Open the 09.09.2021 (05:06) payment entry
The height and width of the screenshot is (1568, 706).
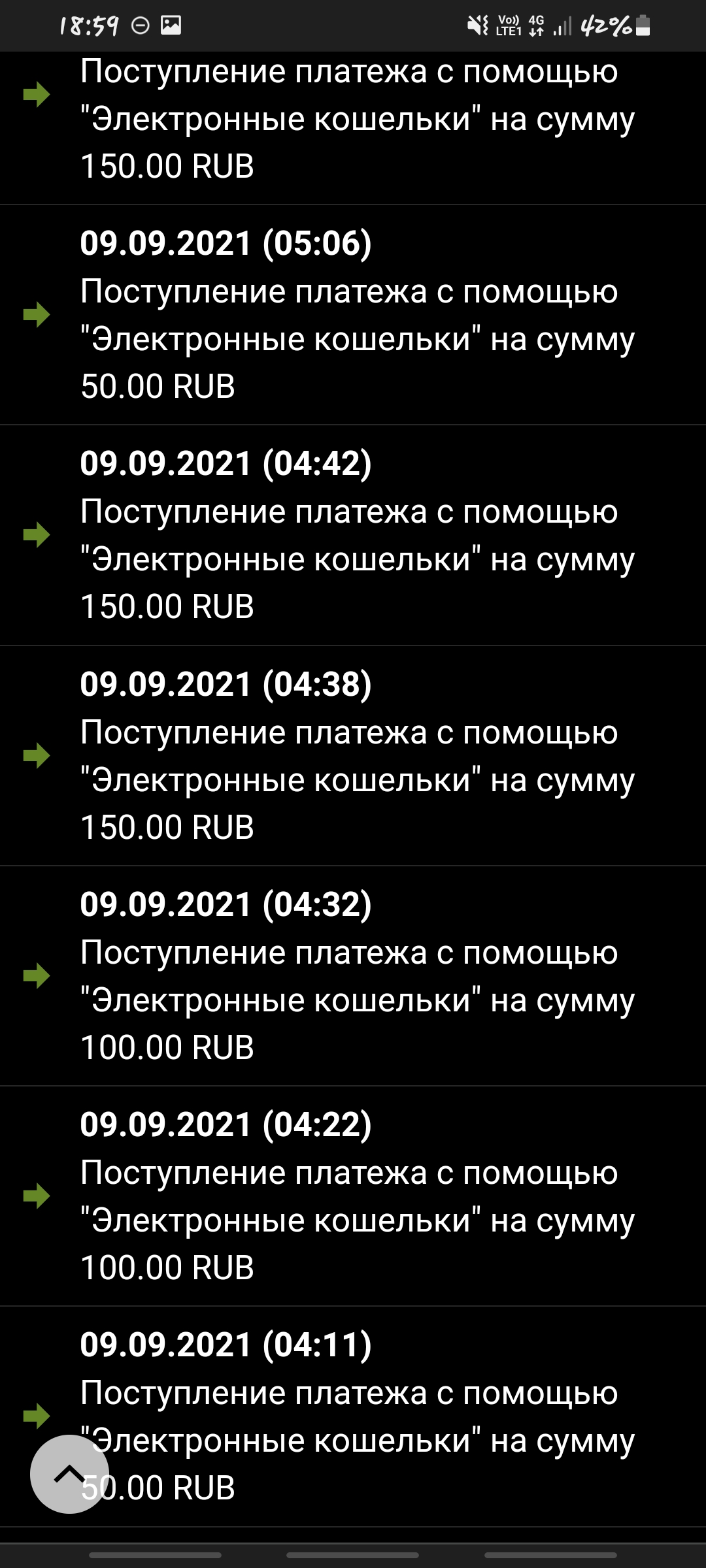353,315
